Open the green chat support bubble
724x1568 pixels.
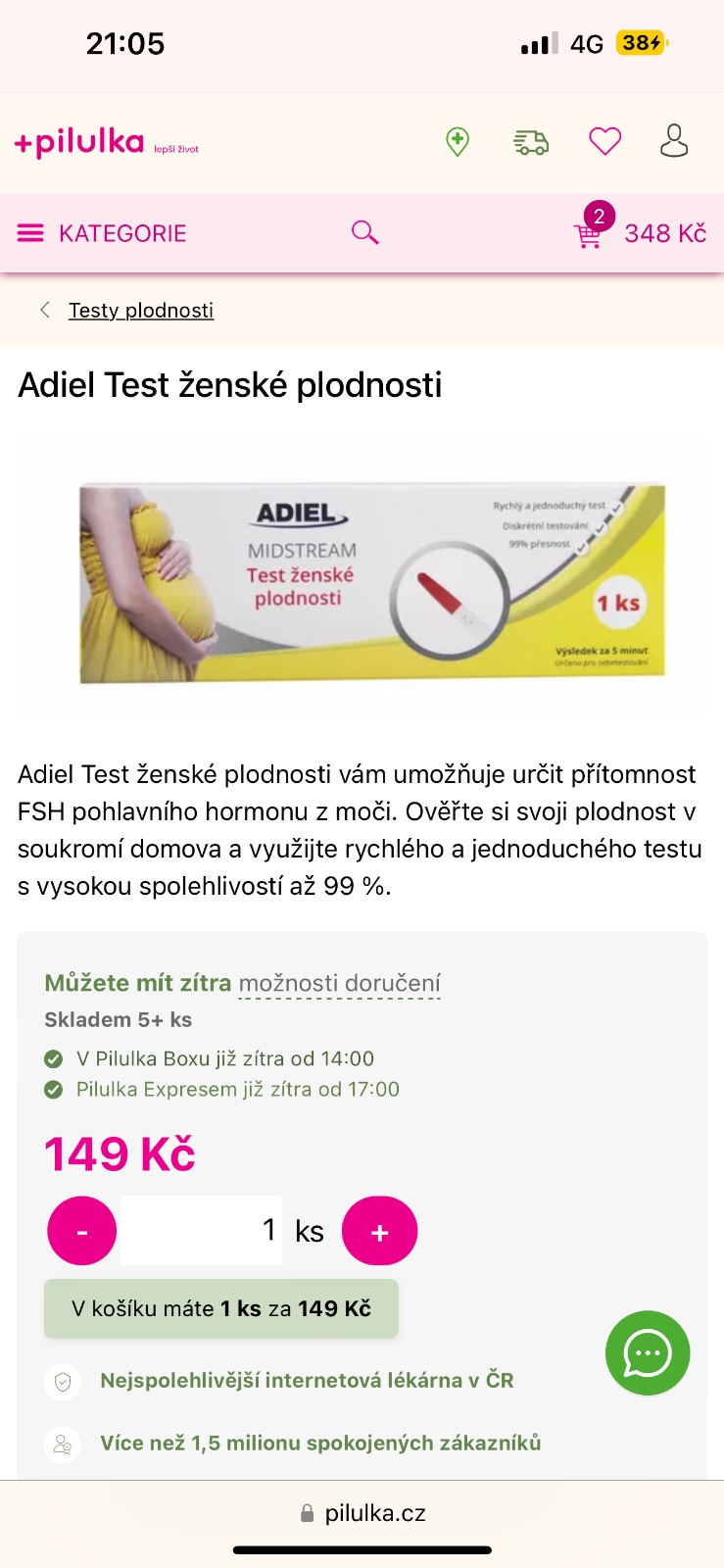click(648, 1353)
